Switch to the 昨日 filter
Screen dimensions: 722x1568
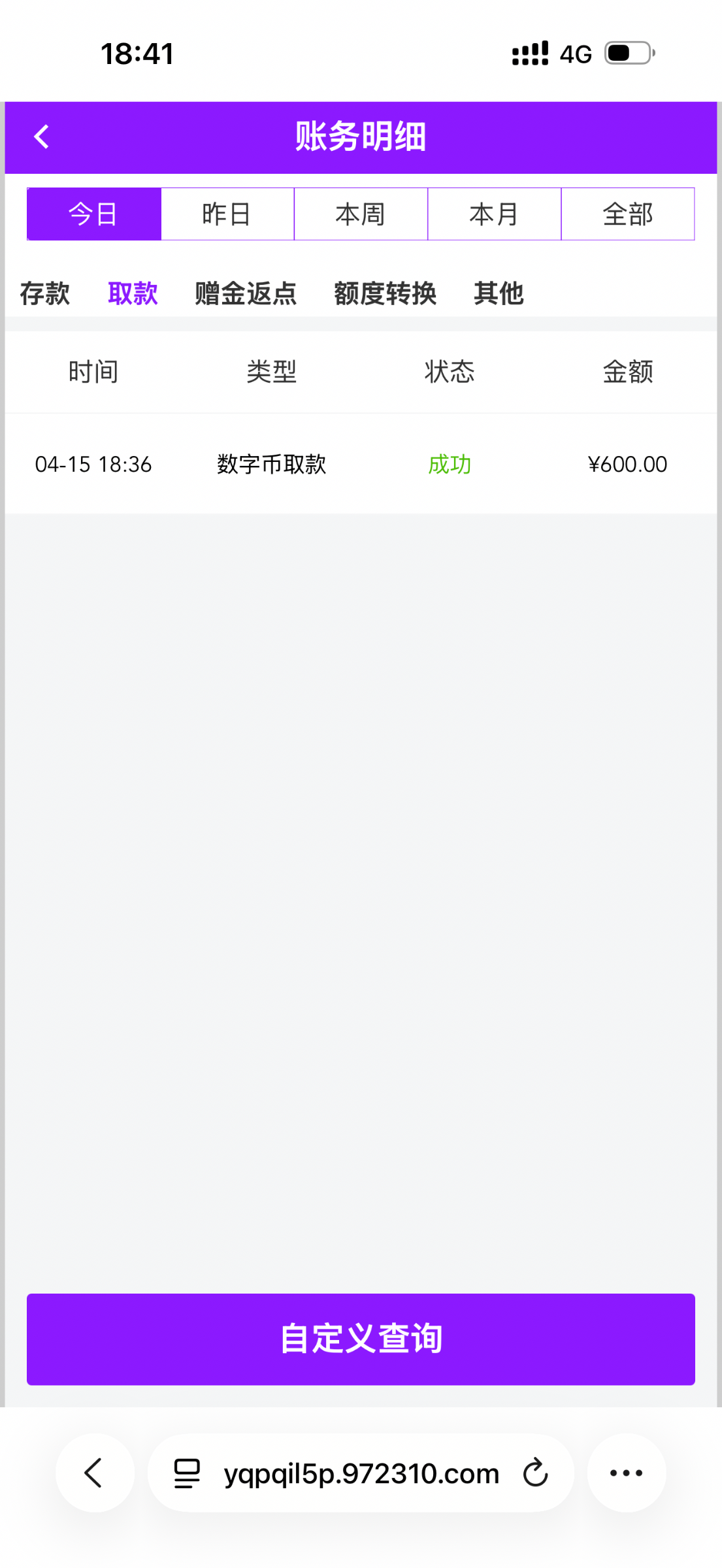click(x=227, y=214)
